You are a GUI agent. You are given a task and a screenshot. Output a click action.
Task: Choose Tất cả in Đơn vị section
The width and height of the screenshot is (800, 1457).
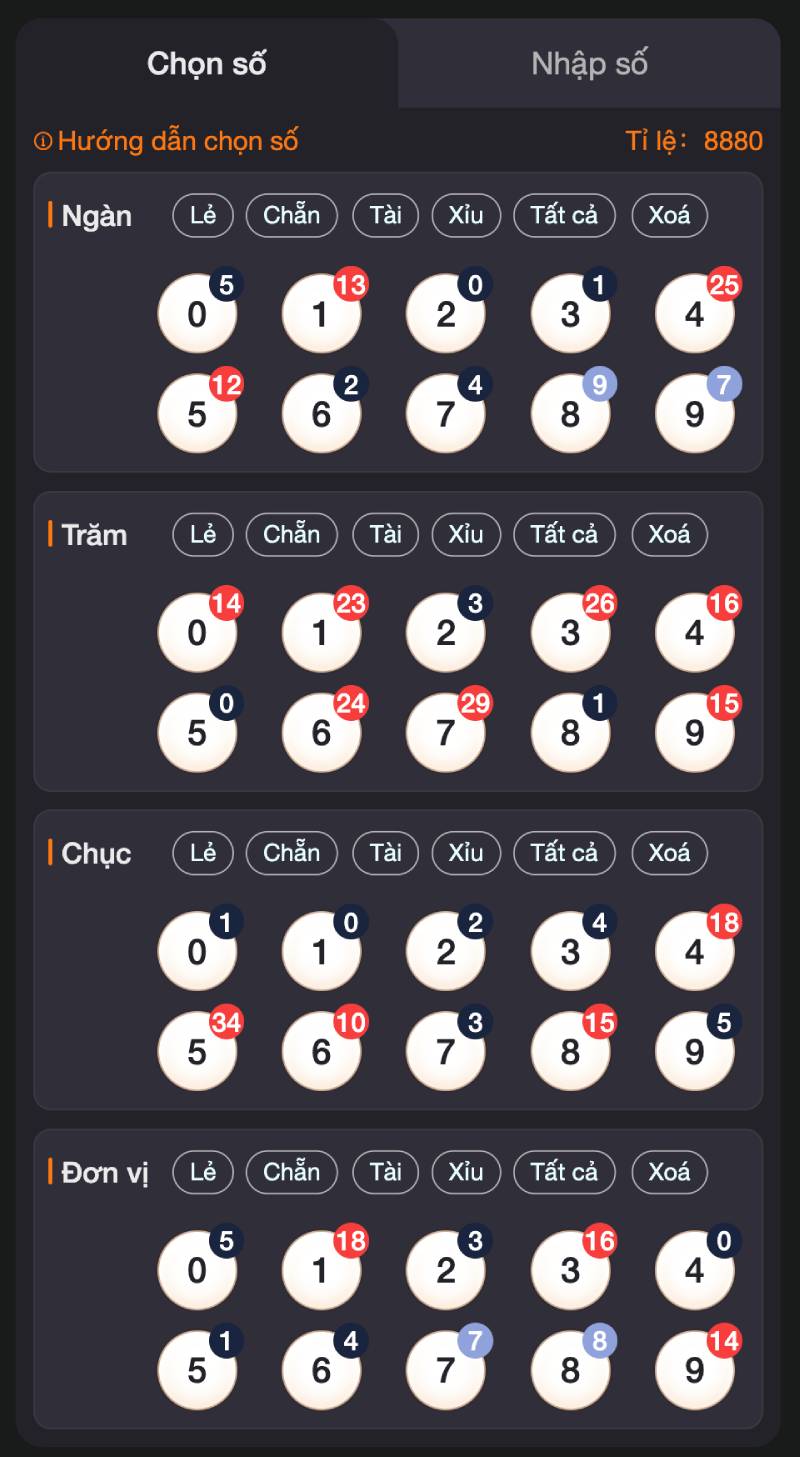(564, 1172)
